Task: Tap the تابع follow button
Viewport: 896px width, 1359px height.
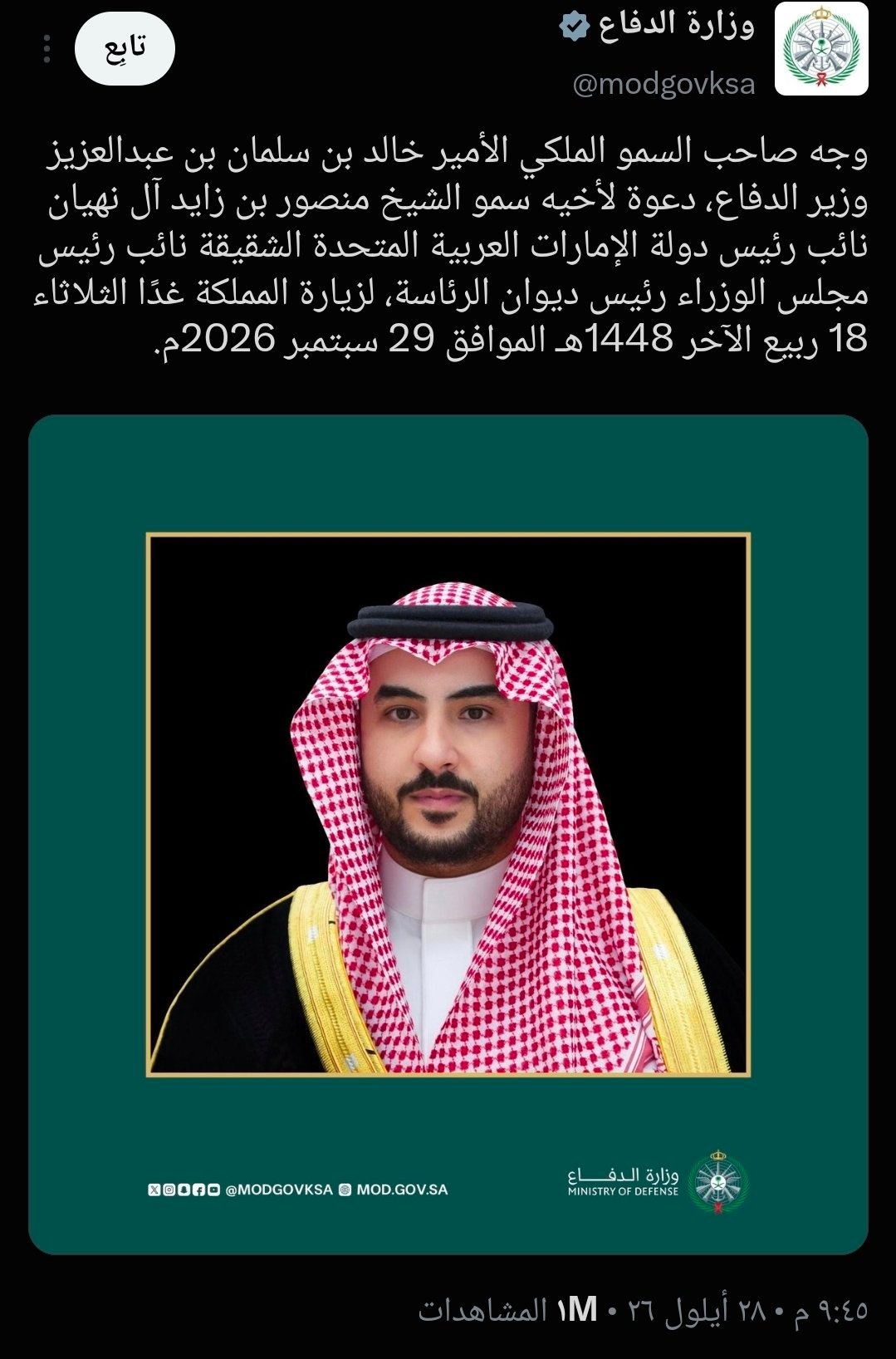Action: point(125,49)
